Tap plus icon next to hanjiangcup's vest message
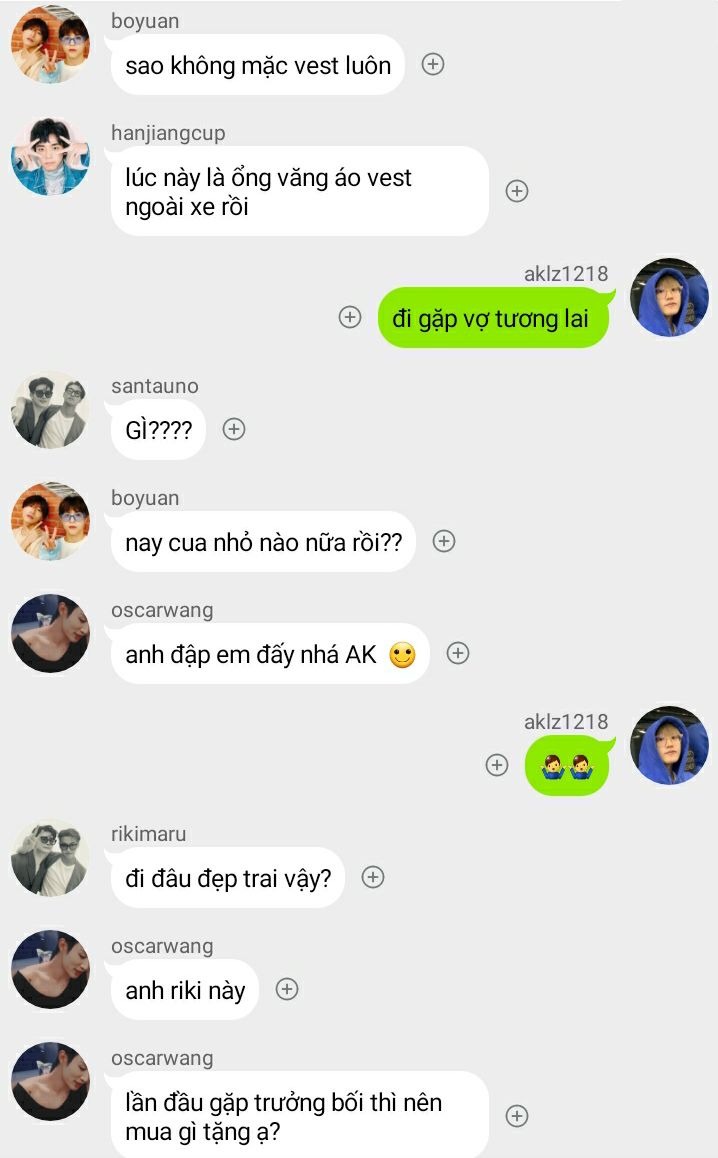 516,191
